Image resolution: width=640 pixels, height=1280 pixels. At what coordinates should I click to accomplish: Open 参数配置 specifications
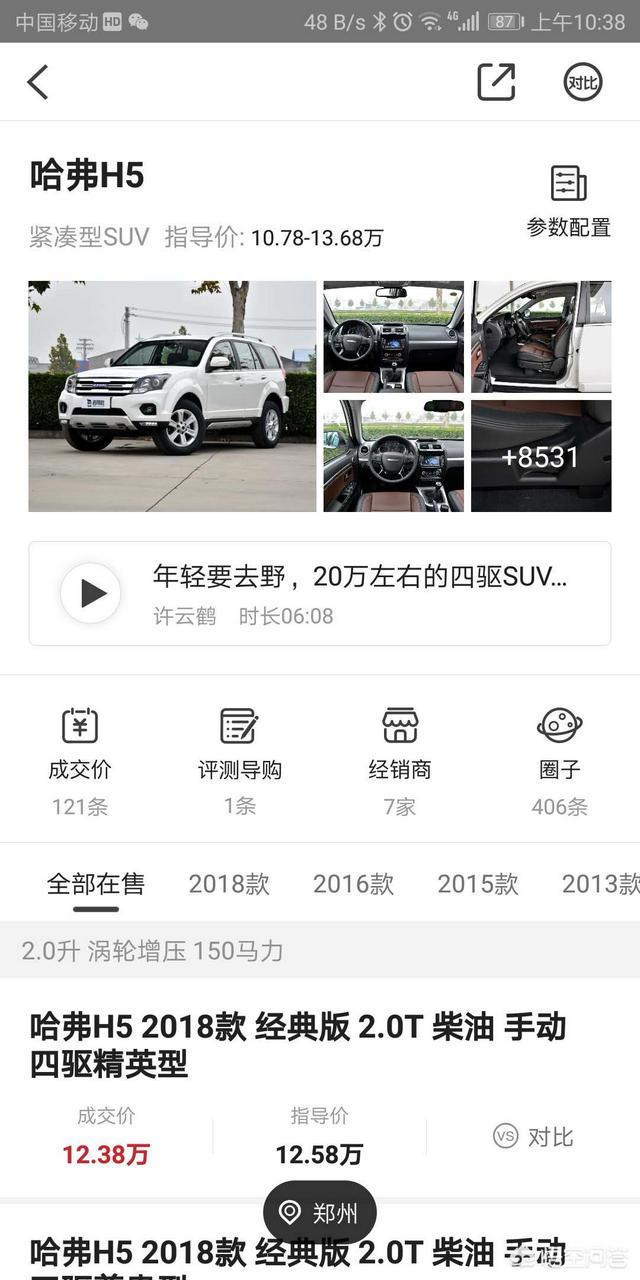click(x=568, y=202)
